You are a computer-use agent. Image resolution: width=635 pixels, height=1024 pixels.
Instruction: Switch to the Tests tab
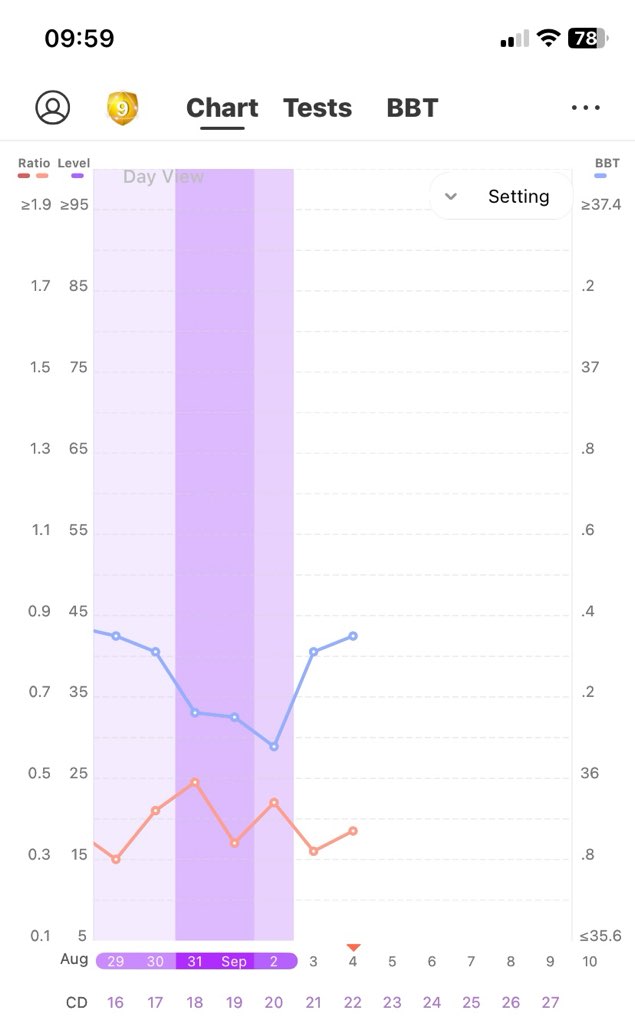tap(317, 108)
